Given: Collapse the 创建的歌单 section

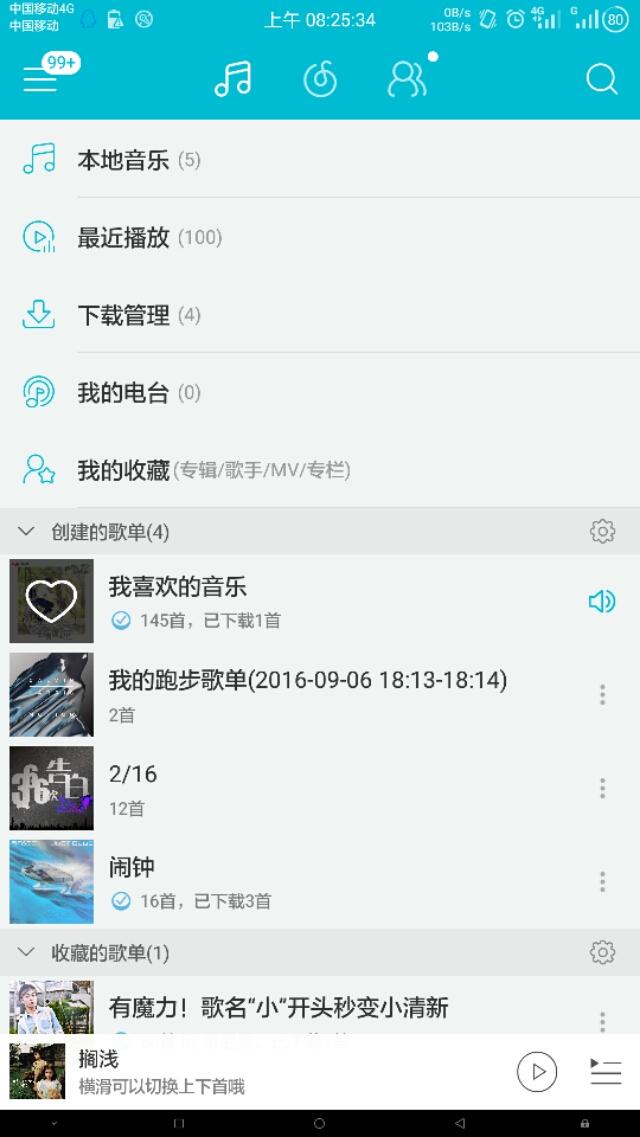Looking at the screenshot, I should (x=27, y=532).
